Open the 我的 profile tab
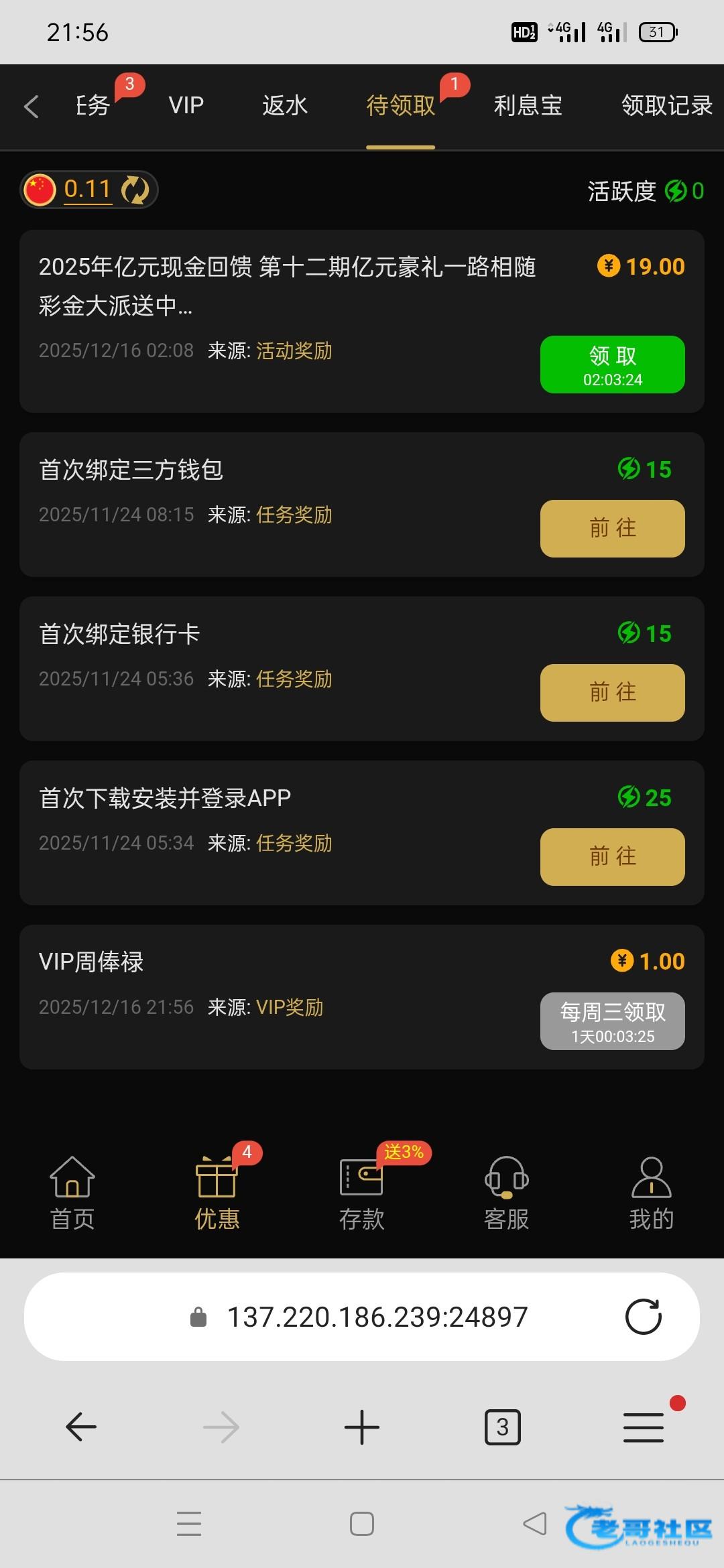 coord(651,1194)
